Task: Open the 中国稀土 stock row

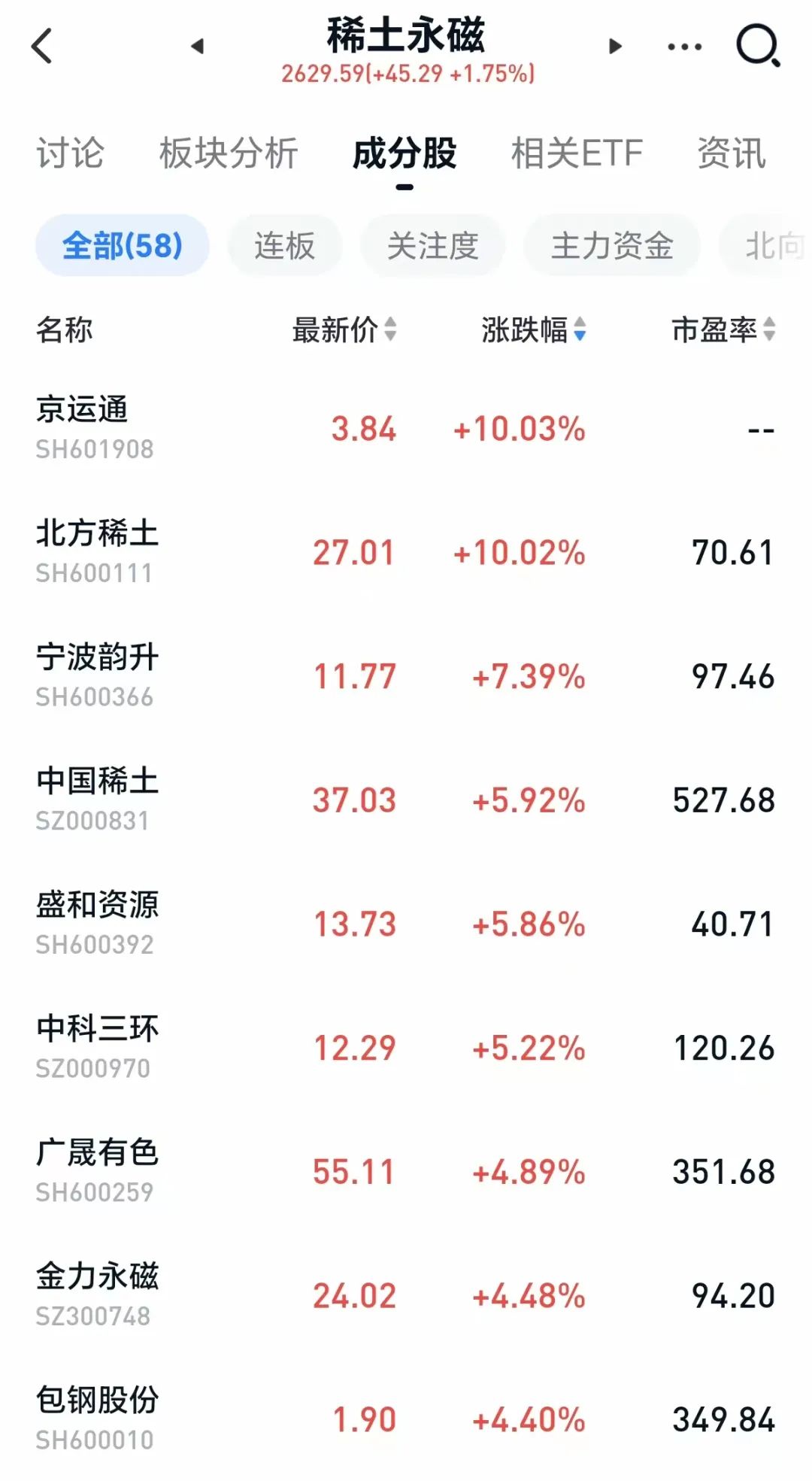Action: point(406,800)
